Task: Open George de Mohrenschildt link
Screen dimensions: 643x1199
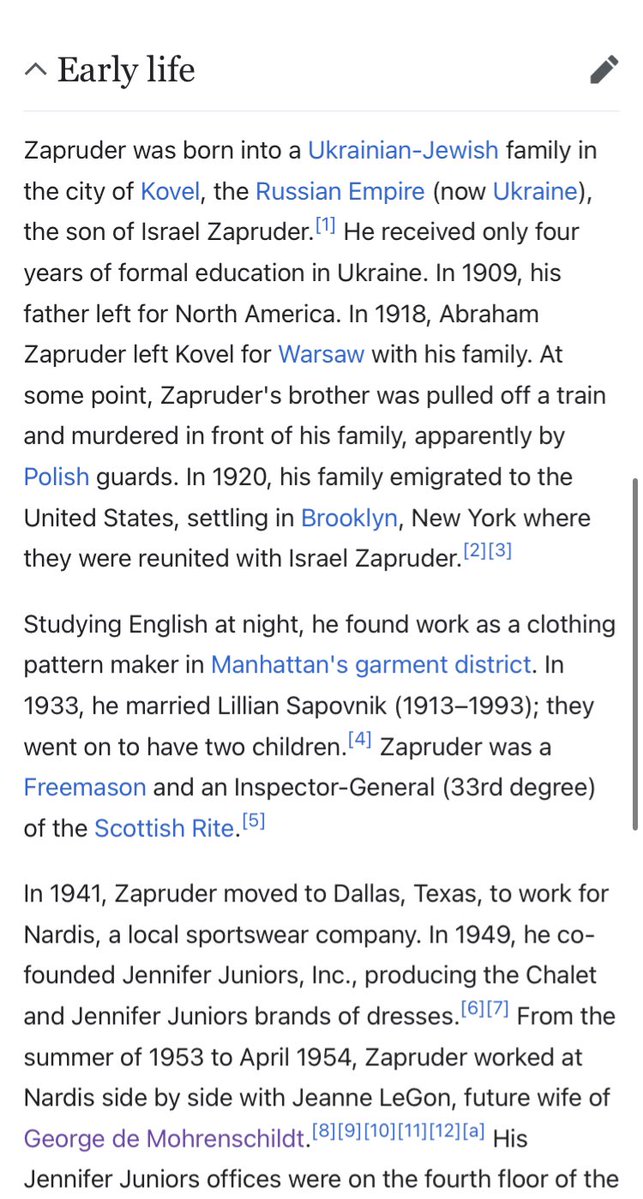Action: point(164,1138)
